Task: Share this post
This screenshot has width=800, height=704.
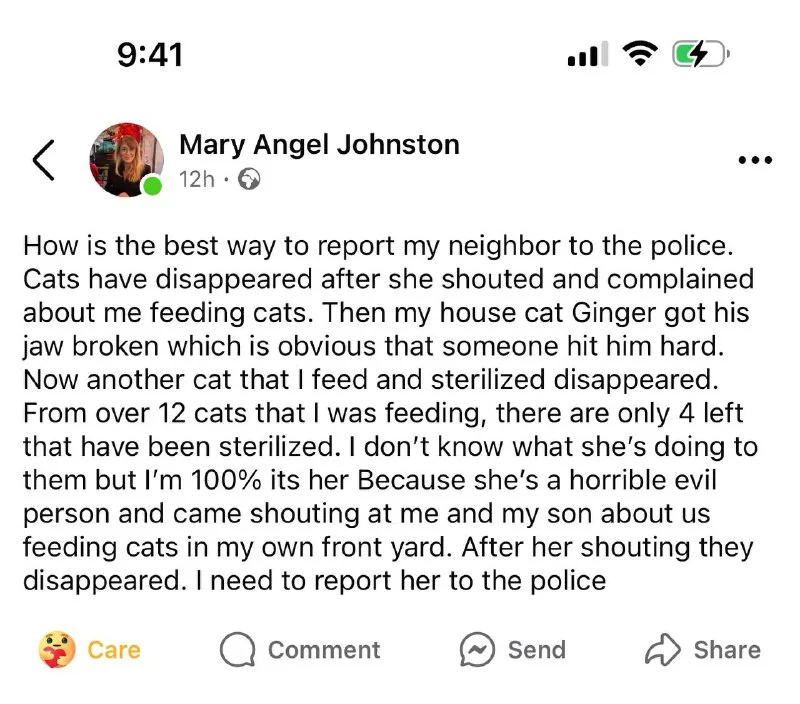Action: (703, 650)
